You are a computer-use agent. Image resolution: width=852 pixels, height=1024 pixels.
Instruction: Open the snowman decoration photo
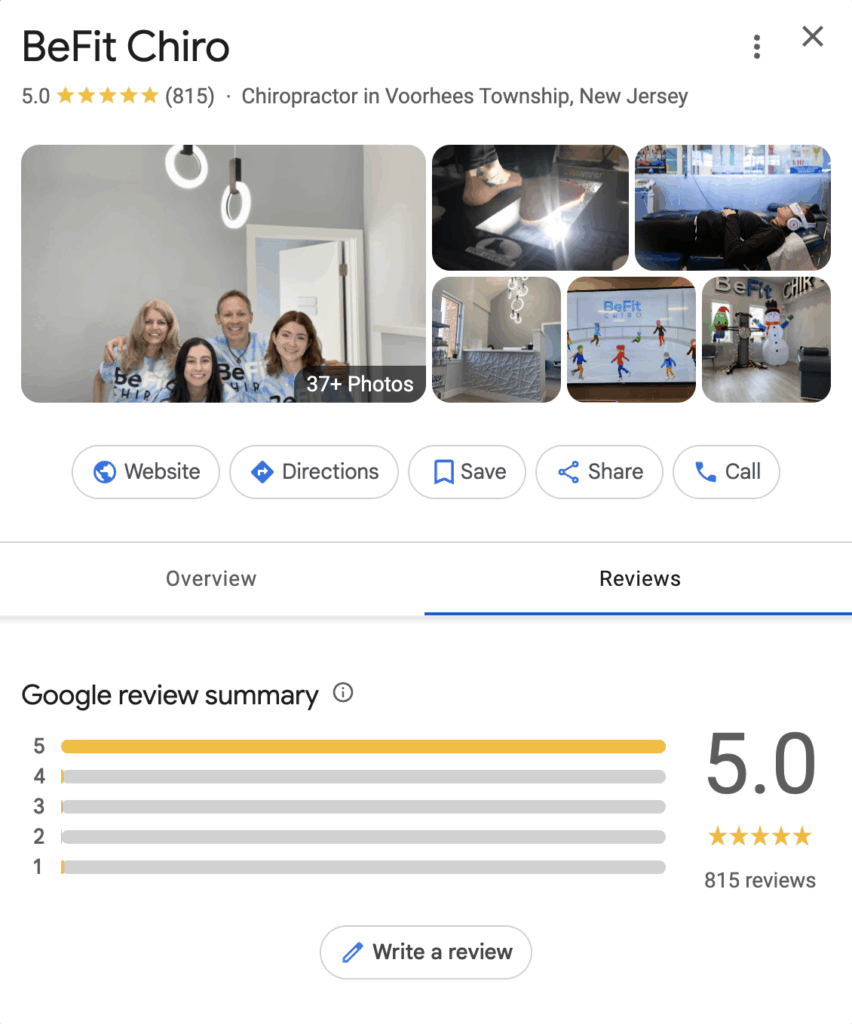[766, 340]
